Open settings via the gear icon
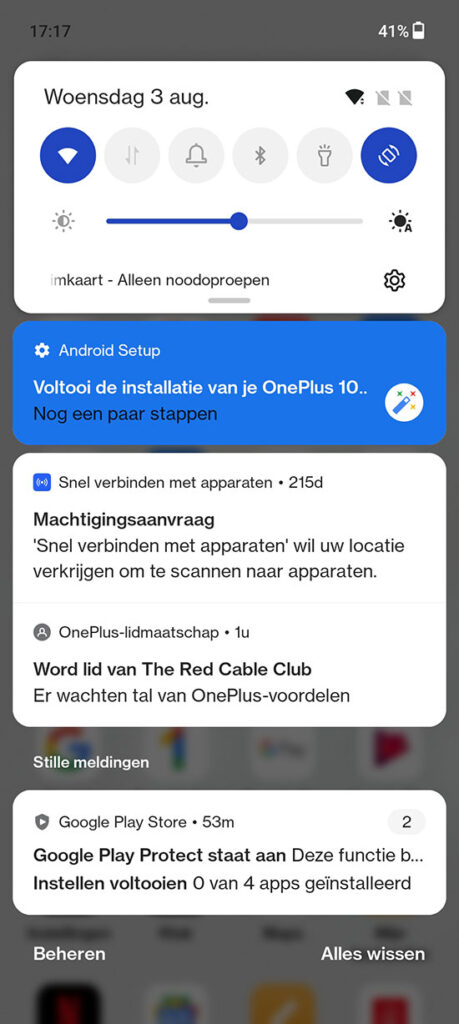 coord(394,281)
